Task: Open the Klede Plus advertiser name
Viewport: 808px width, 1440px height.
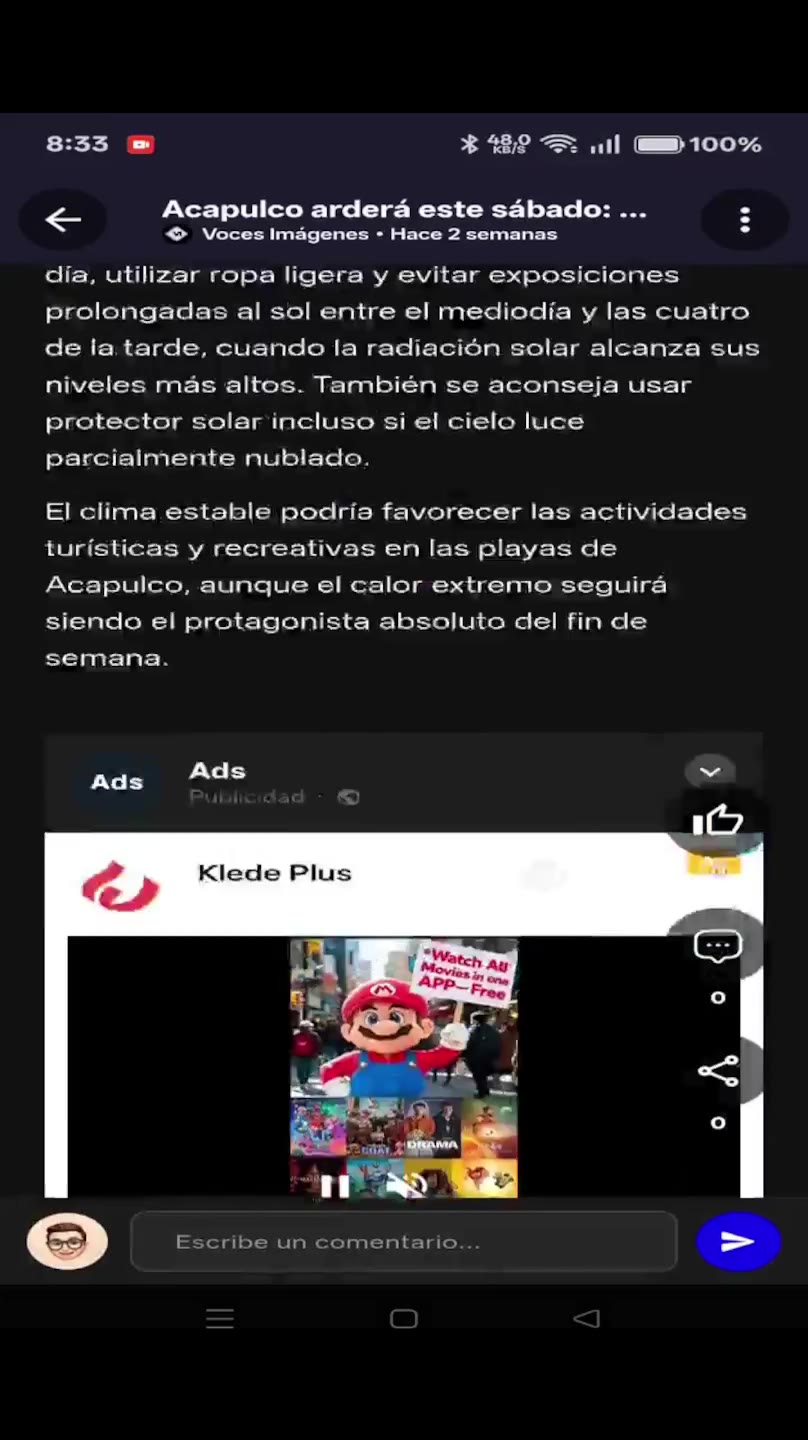Action: click(274, 873)
